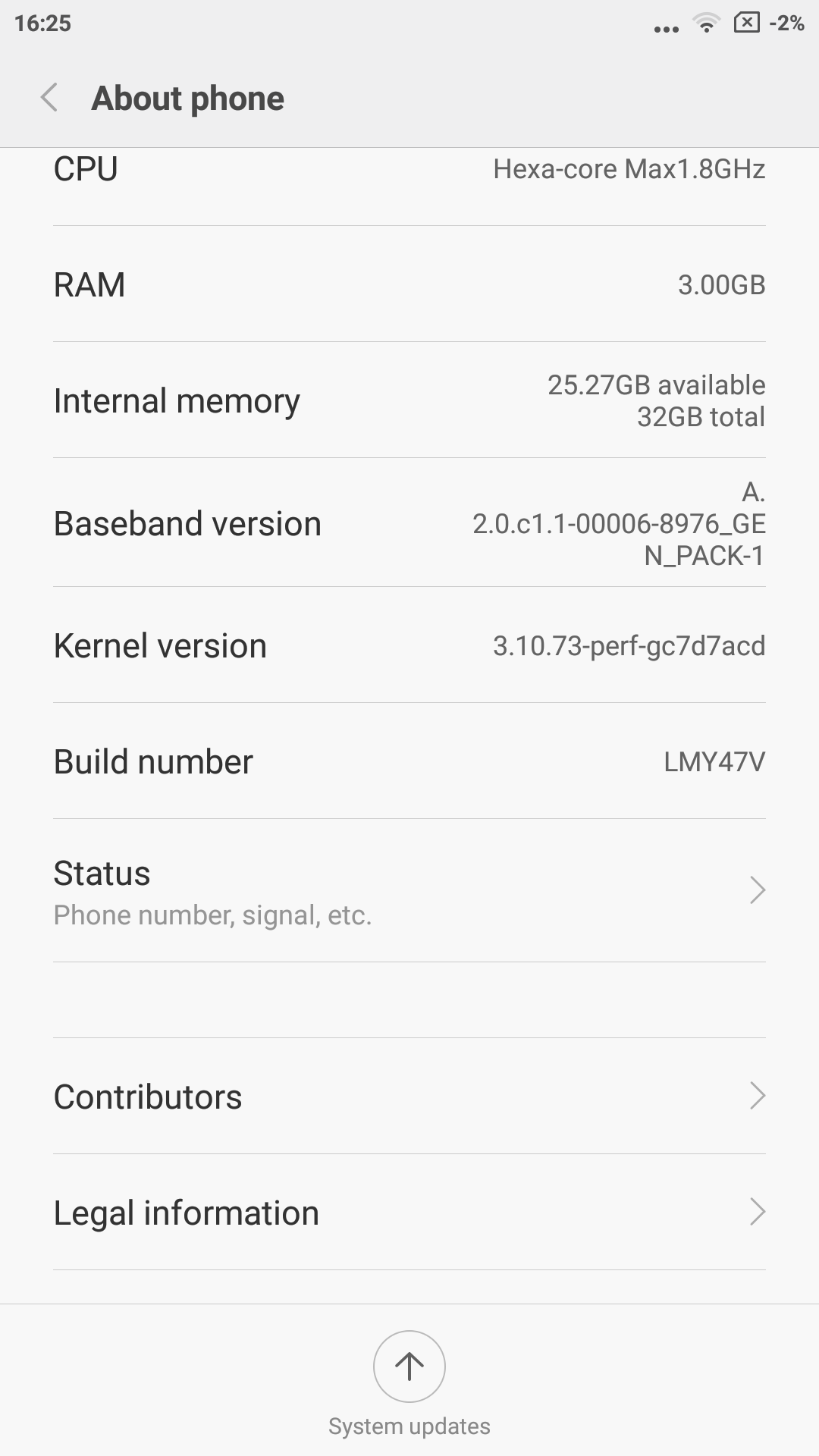Open Contributors

(x=409, y=1097)
